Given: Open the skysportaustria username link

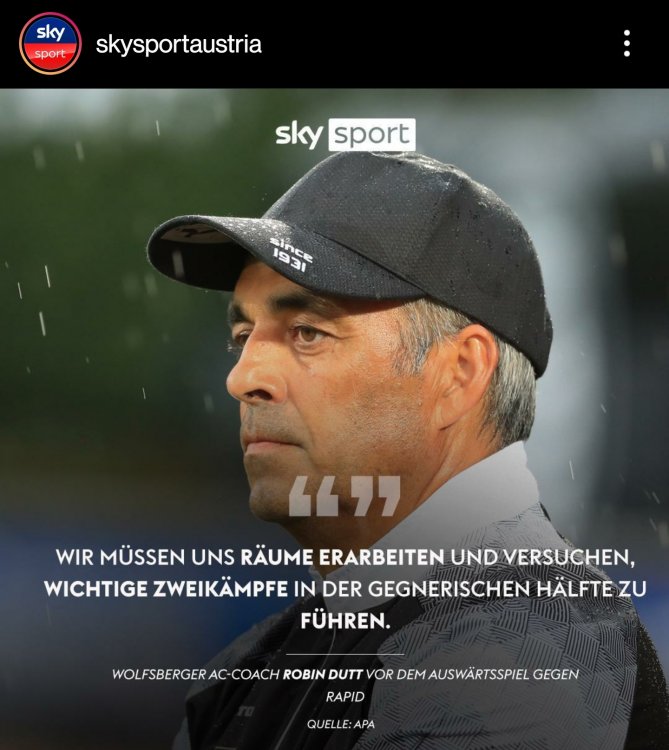Looking at the screenshot, I should [178, 44].
